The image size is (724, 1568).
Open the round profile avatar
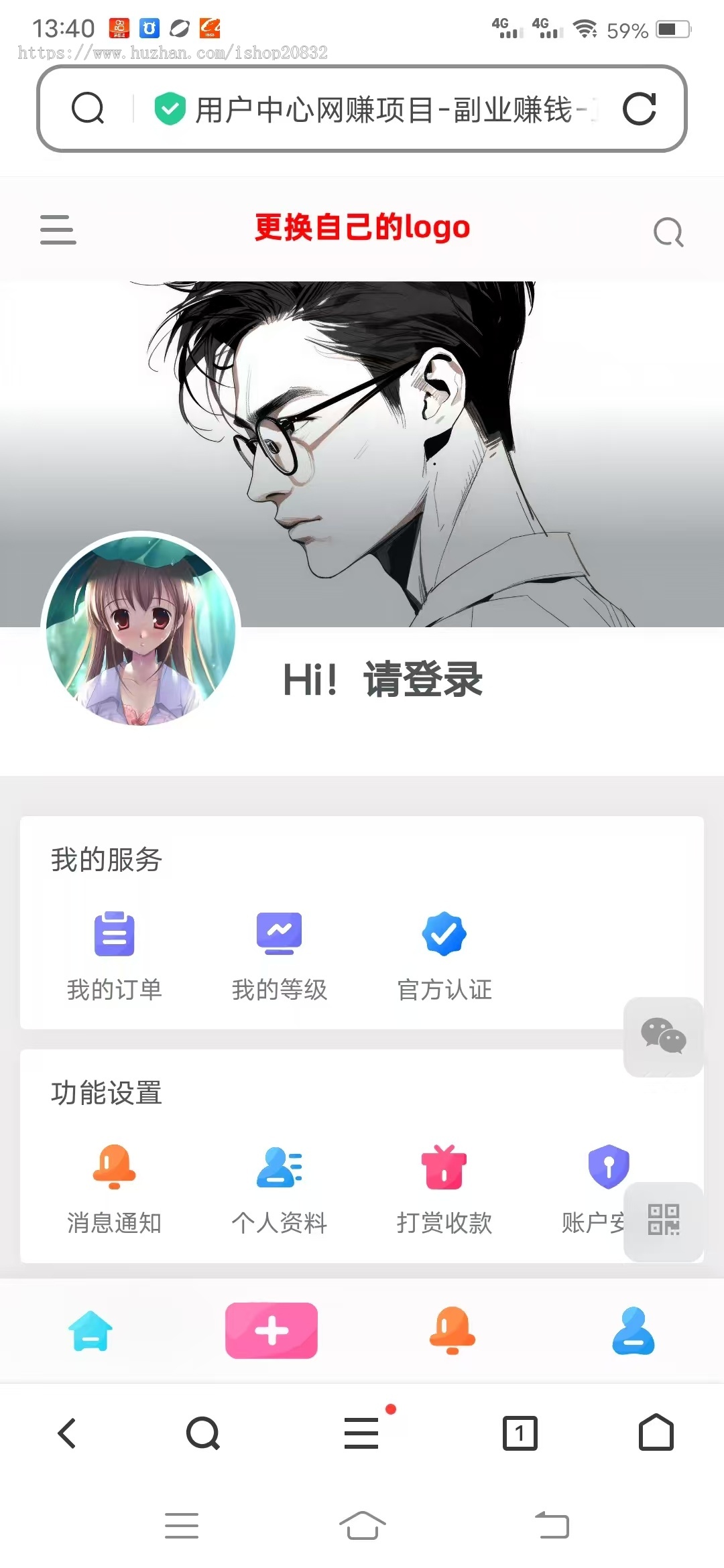(141, 629)
